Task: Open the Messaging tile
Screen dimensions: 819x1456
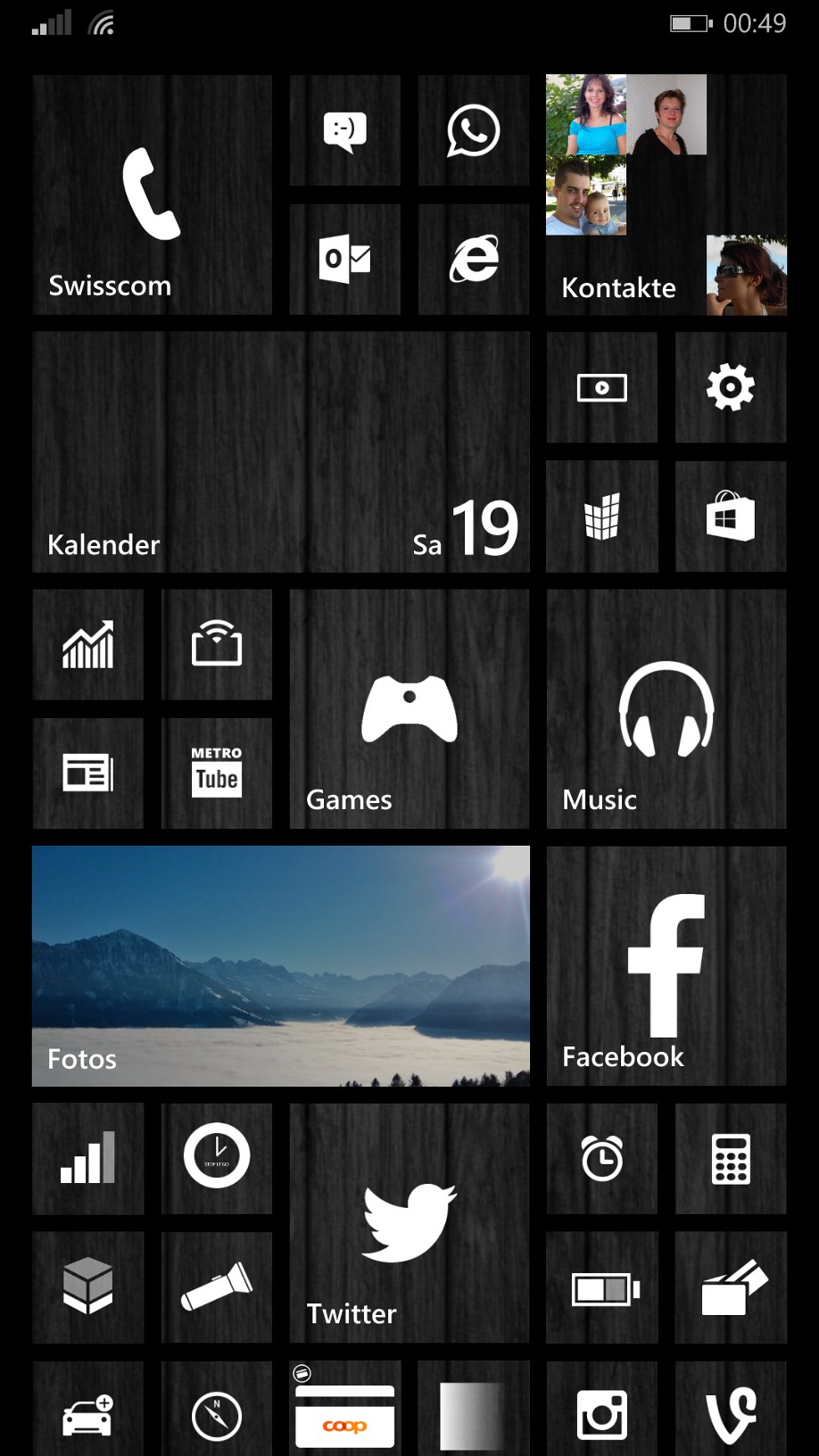Action: (x=344, y=130)
